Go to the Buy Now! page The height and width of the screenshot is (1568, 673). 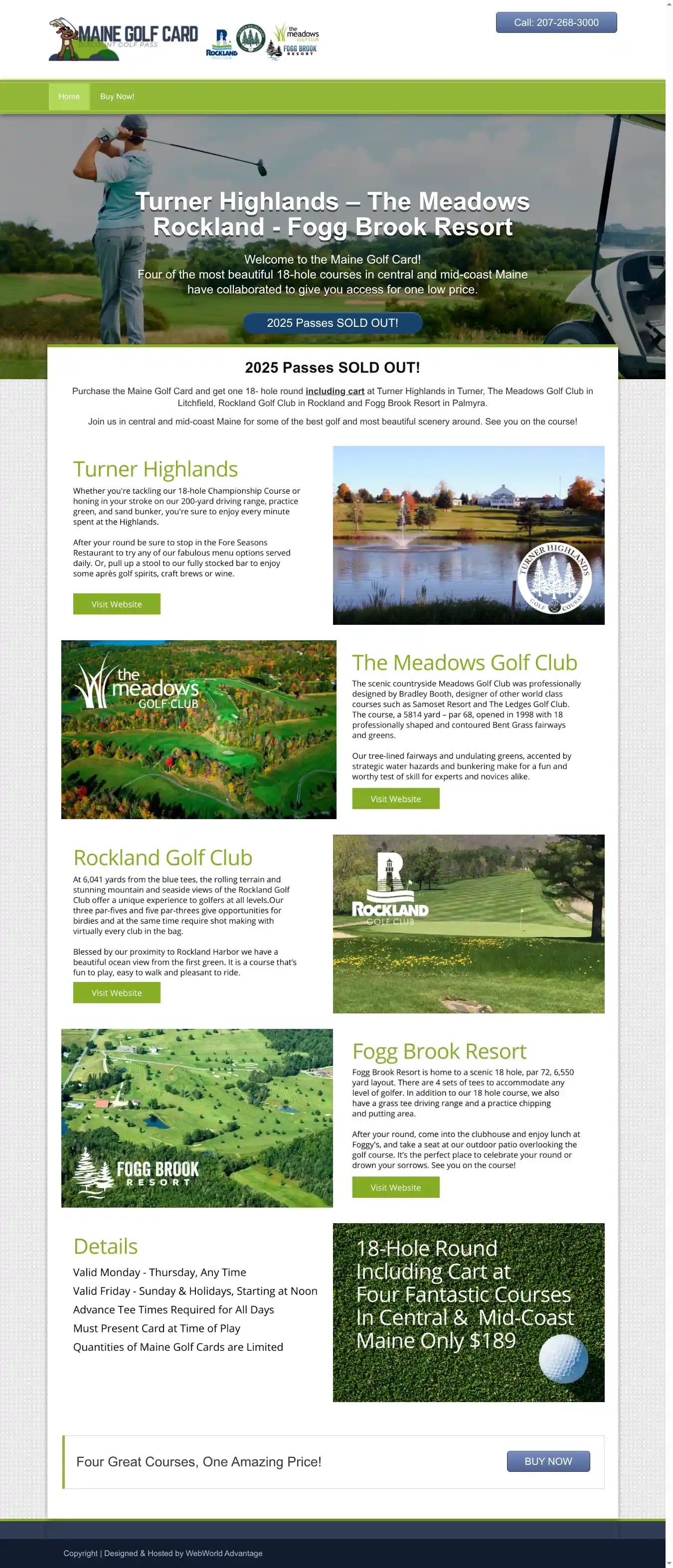point(117,96)
